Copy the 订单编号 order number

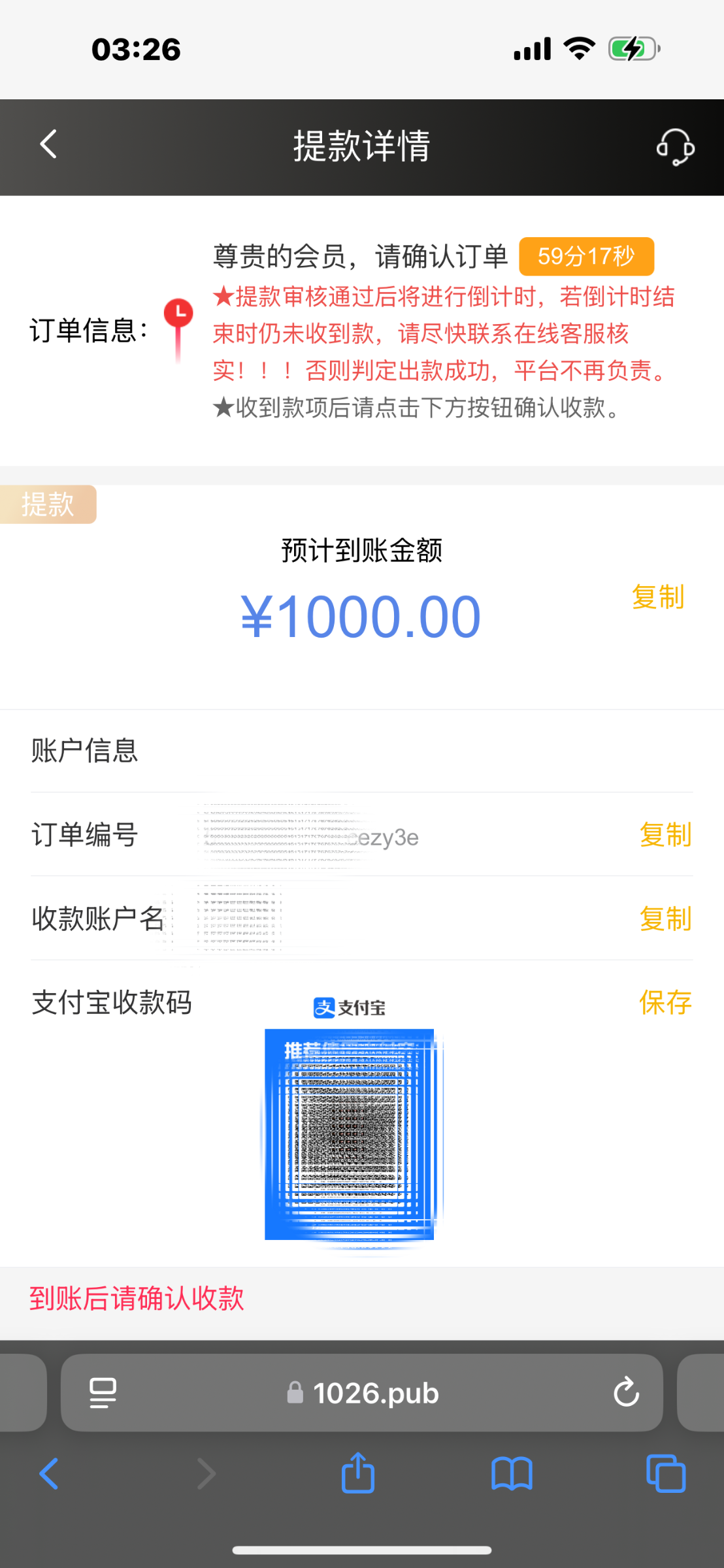665,835
